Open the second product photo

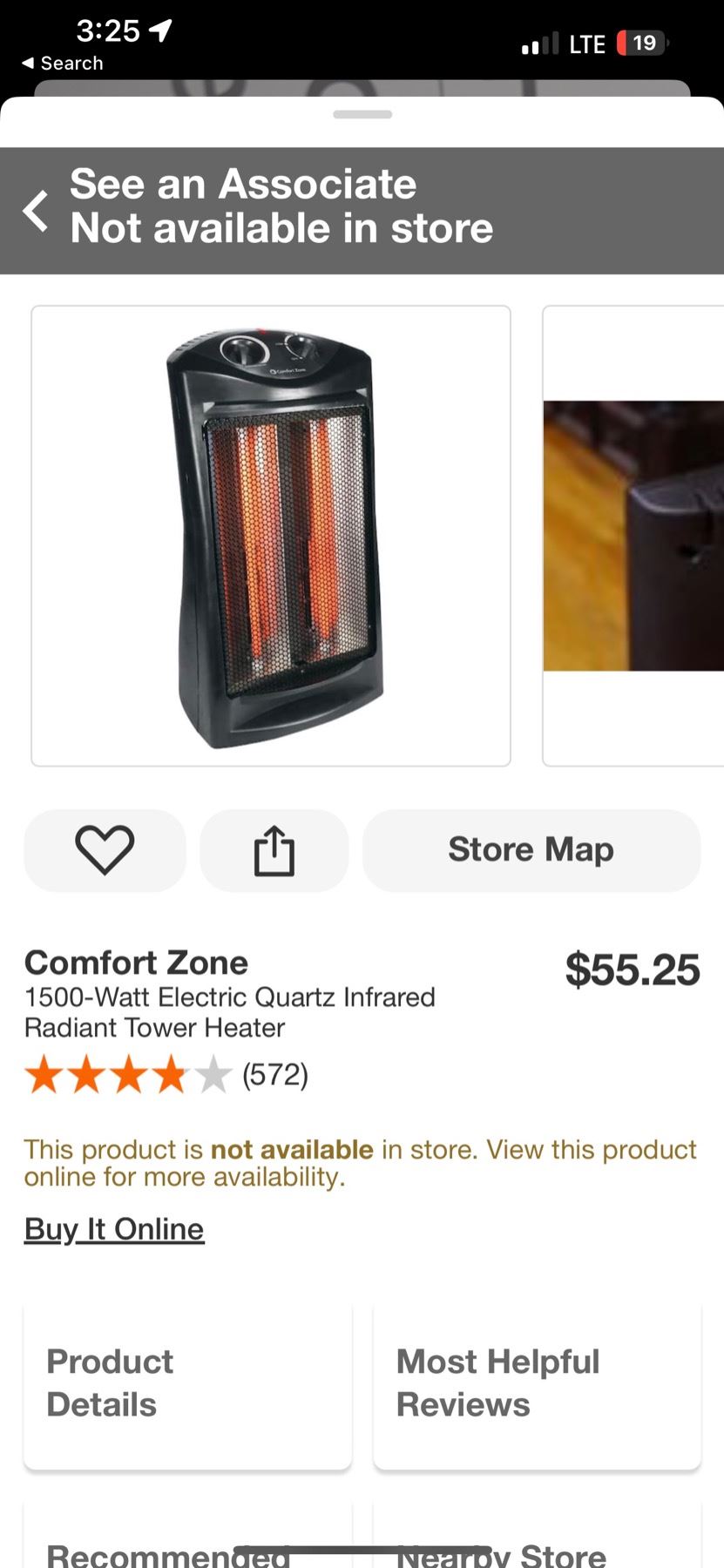click(633, 536)
